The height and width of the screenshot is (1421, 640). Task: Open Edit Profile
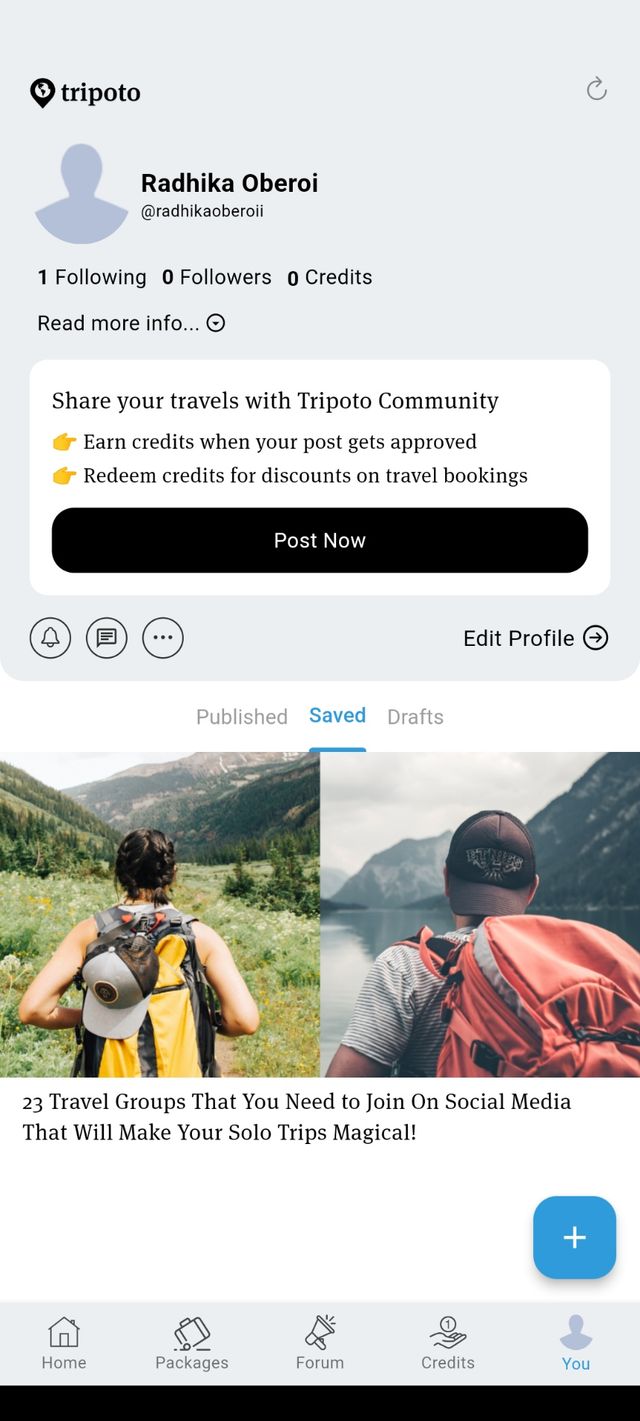(535, 638)
